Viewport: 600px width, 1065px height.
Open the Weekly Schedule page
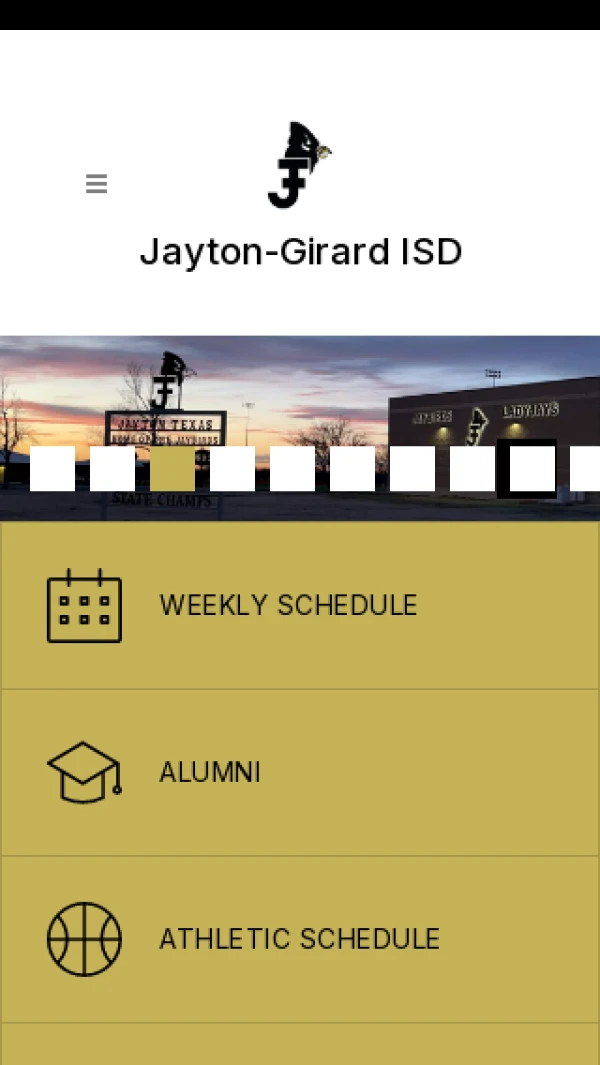pyautogui.click(x=287, y=605)
